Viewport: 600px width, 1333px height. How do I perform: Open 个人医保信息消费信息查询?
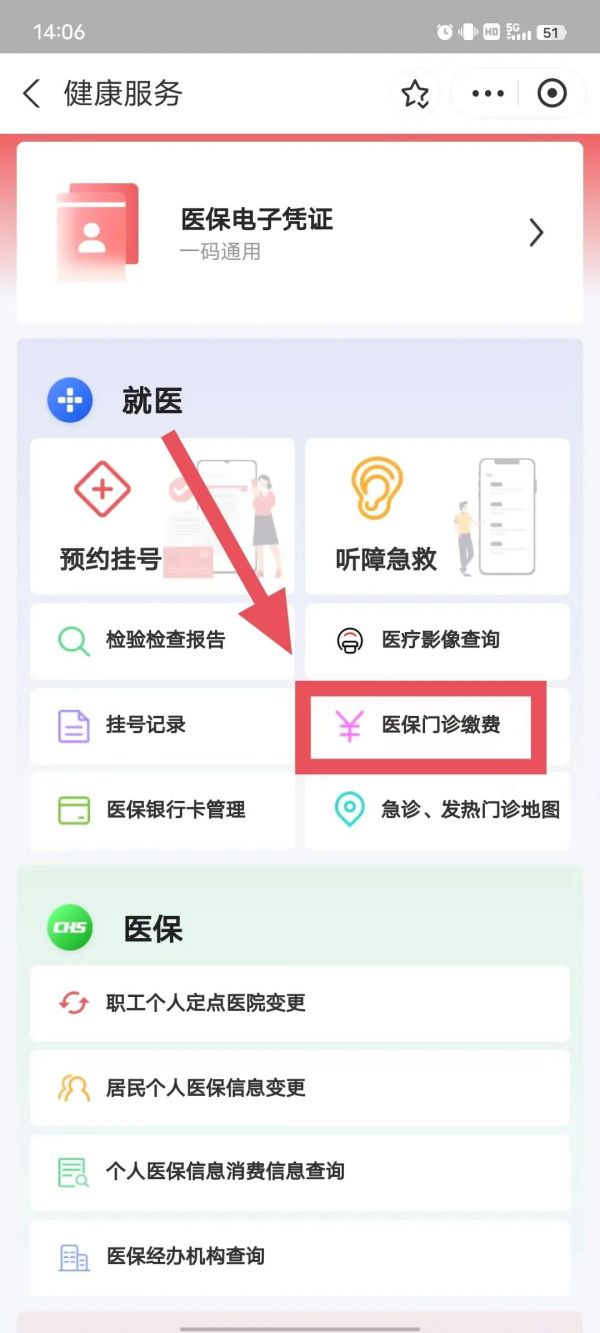pyautogui.click(x=300, y=1172)
